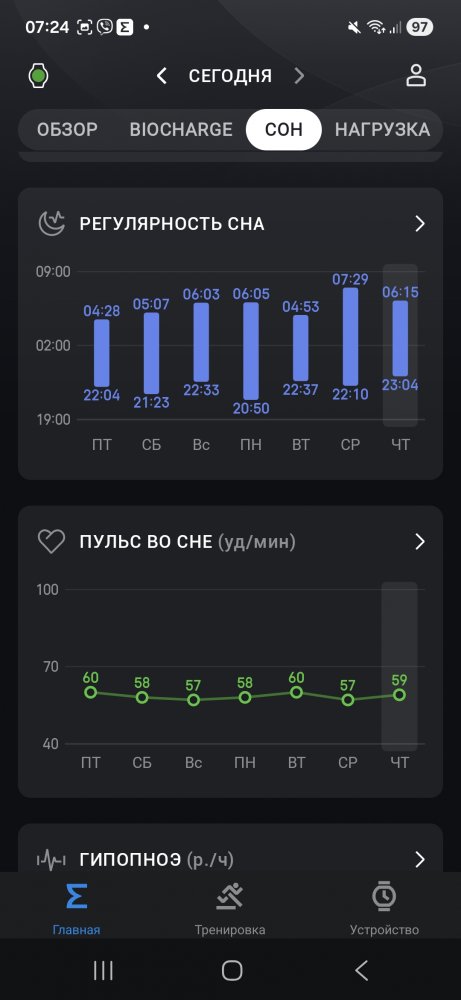This screenshot has width=461, height=1000.
Task: Open the Тренировка bottom tab
Action: 230,908
